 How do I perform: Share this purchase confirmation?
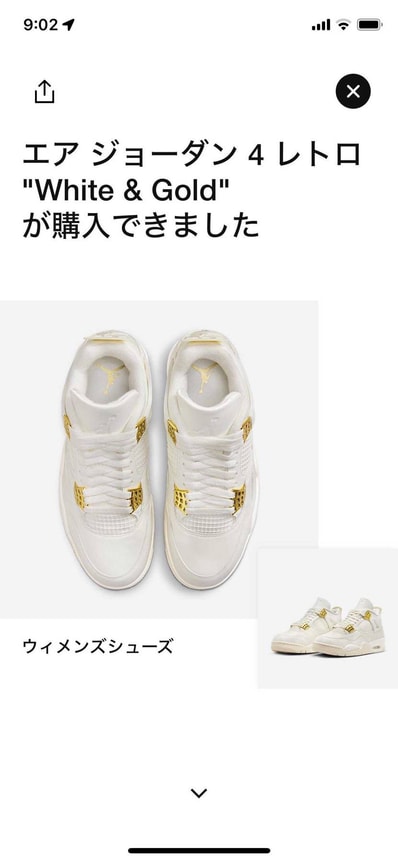45,91
